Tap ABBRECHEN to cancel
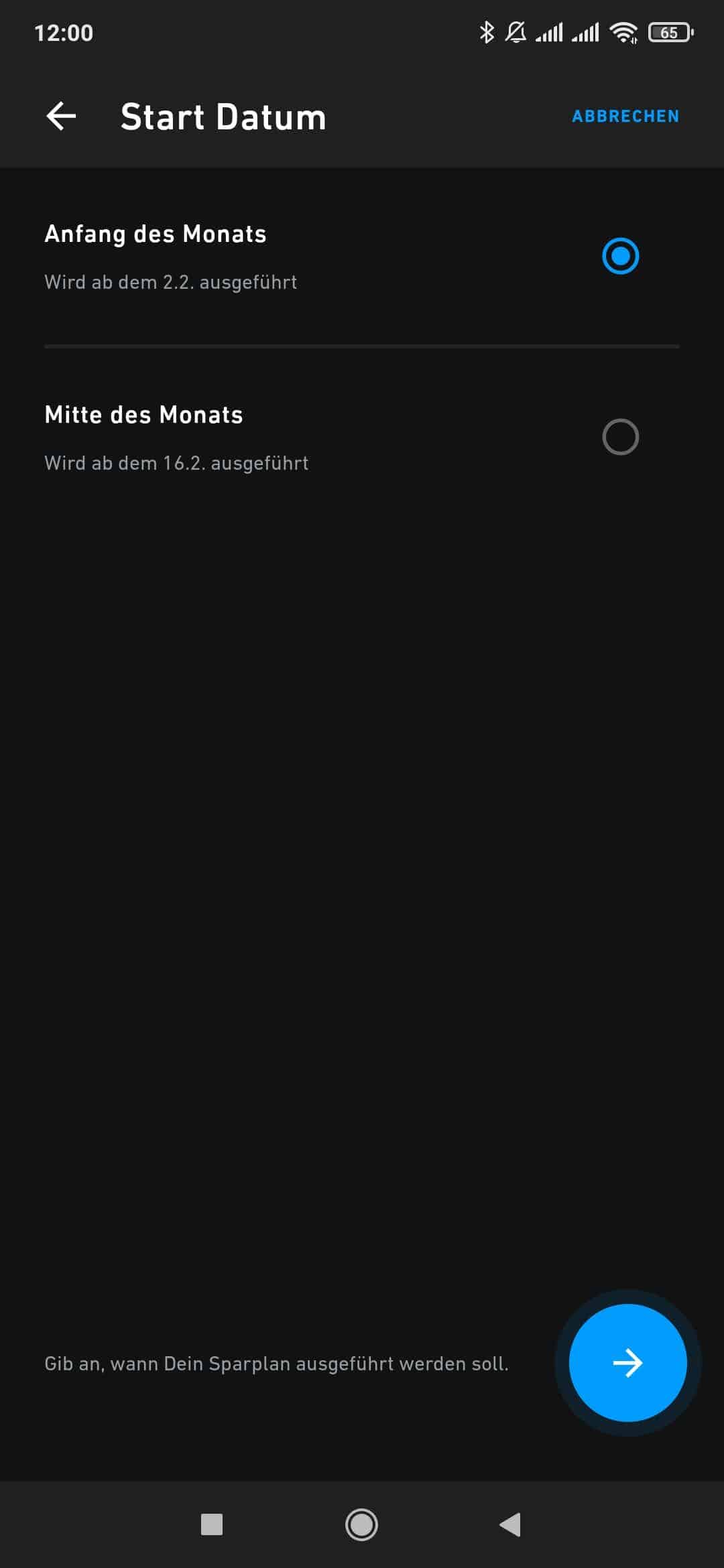The width and height of the screenshot is (724, 1568). (625, 117)
